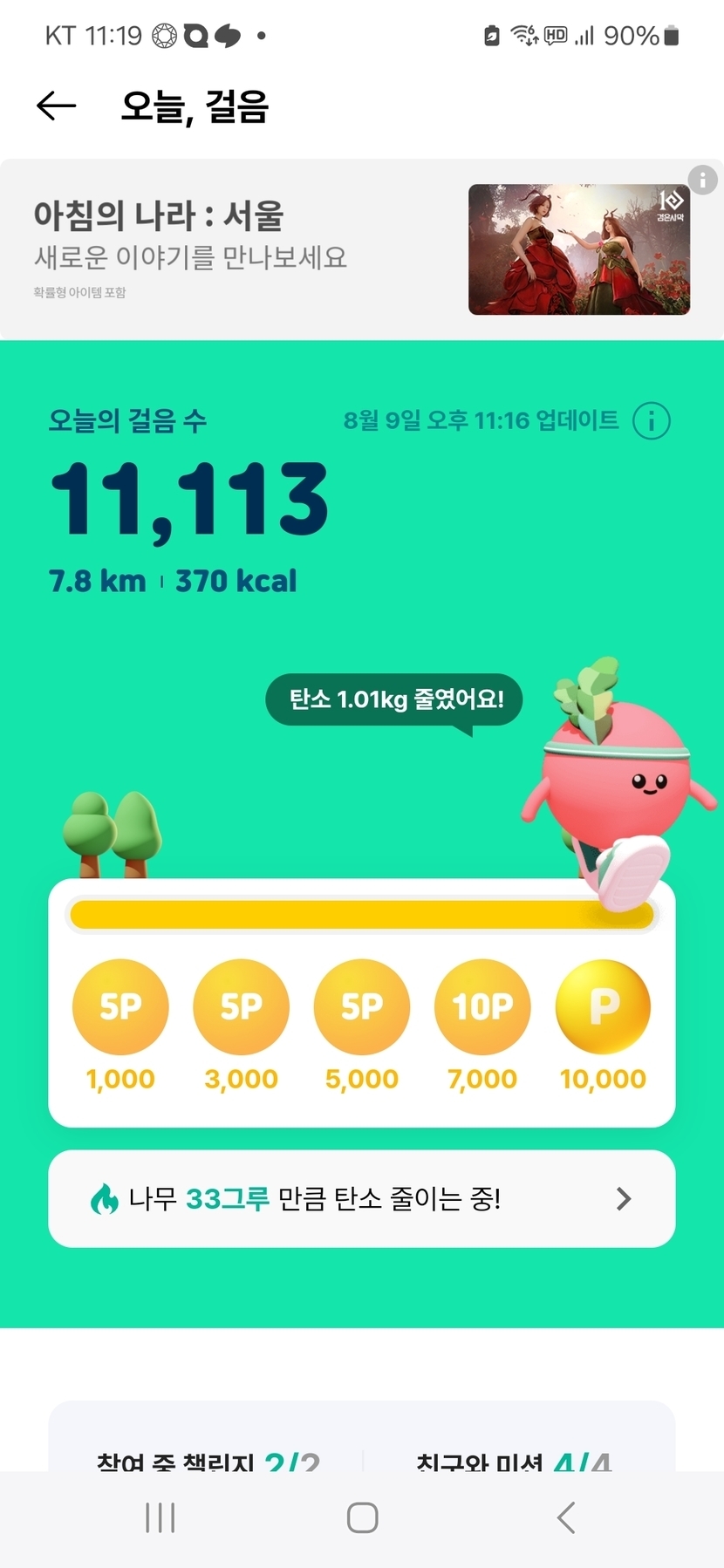Open step count update info icon
724x1568 pixels.
coord(651,421)
